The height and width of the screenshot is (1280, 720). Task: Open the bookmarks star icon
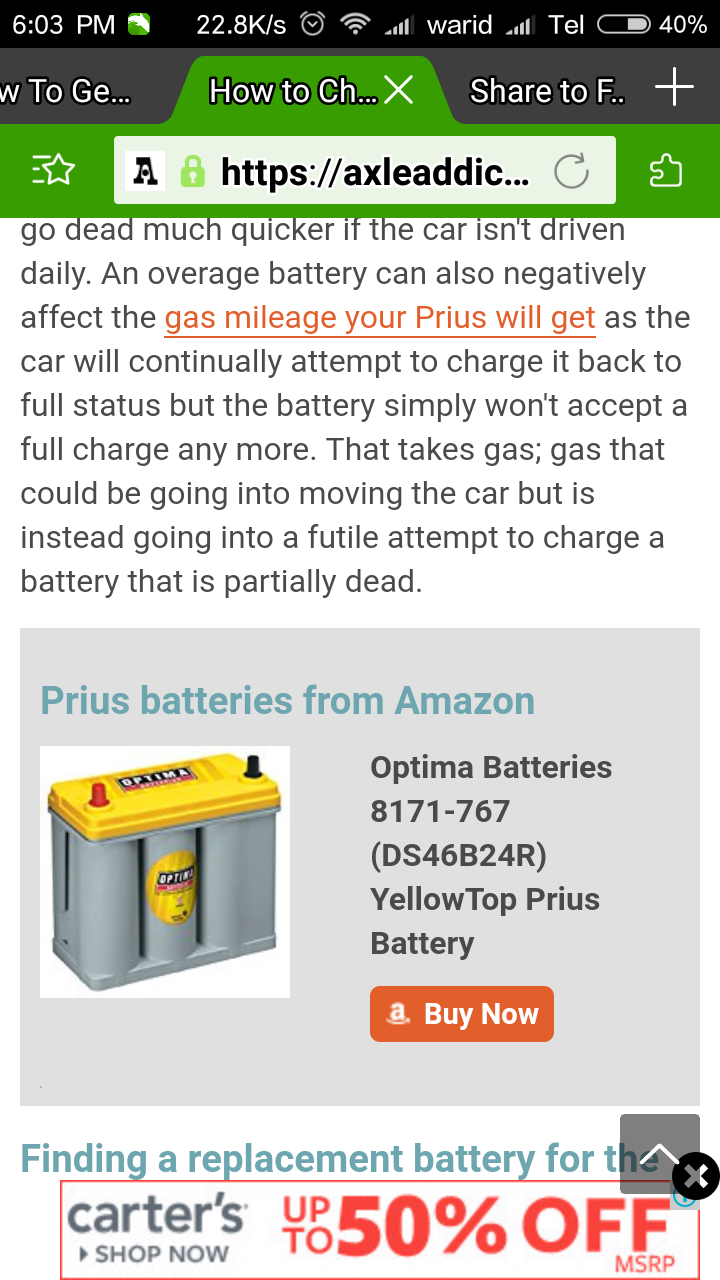[x=53, y=170]
